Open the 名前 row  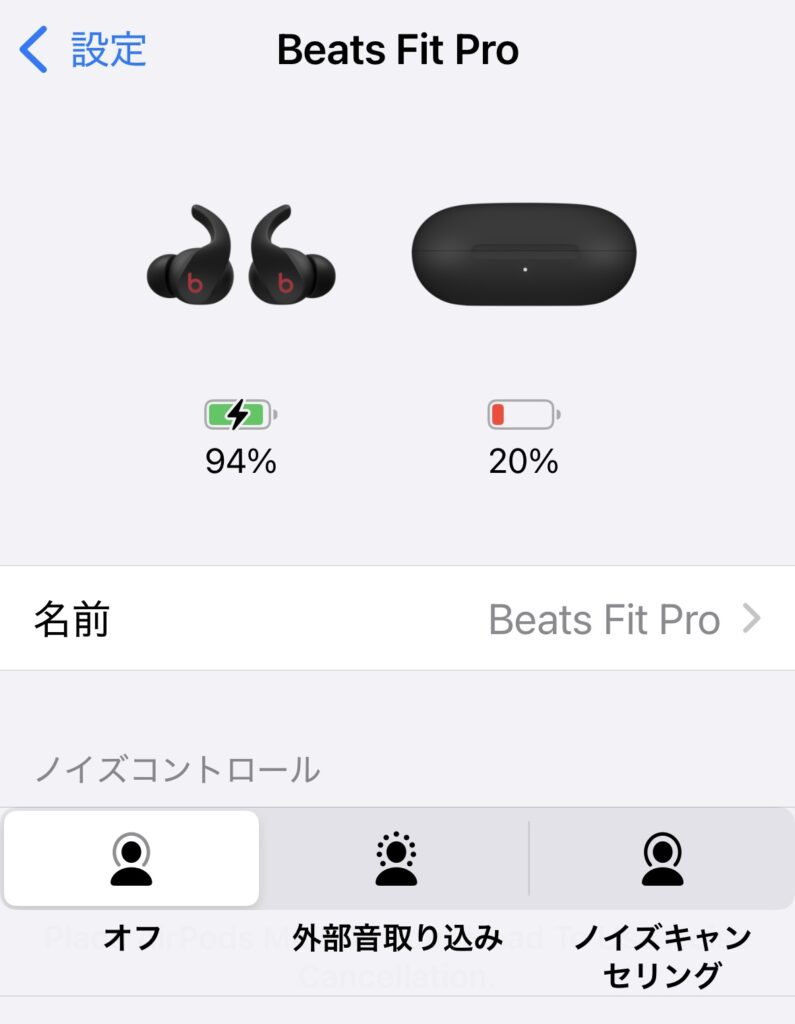point(397,620)
